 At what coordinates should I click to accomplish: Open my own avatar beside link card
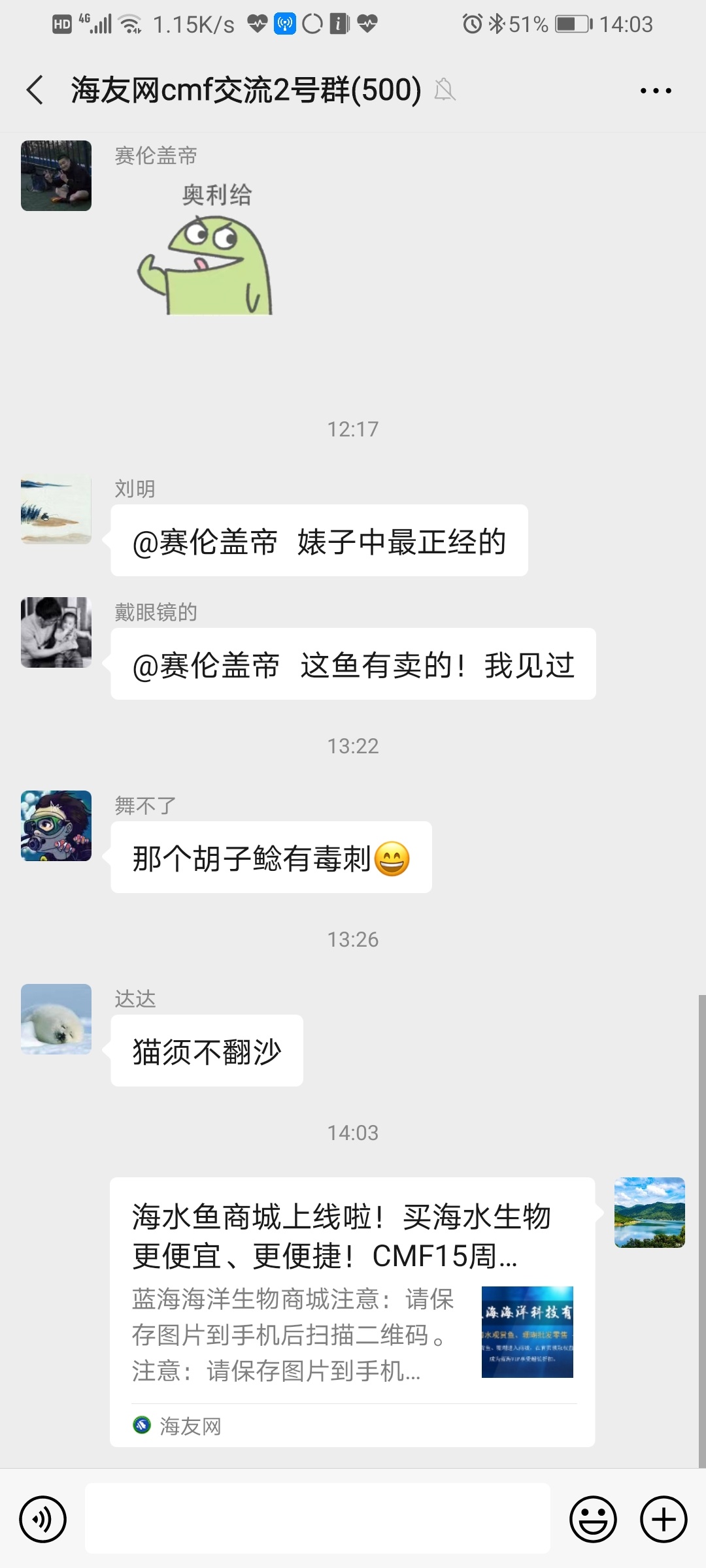(649, 1213)
